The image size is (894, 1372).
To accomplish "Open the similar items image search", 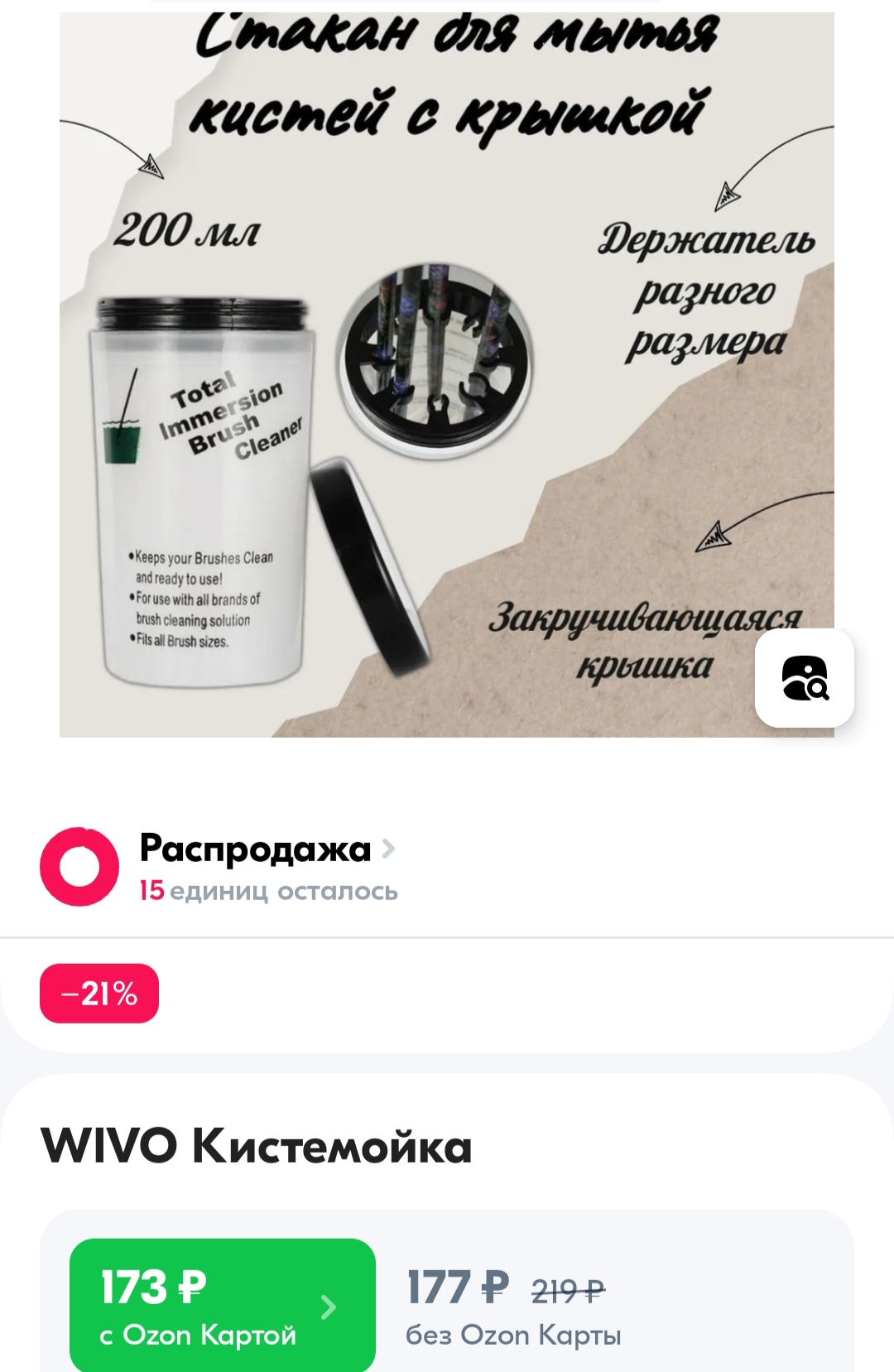I will (x=804, y=678).
